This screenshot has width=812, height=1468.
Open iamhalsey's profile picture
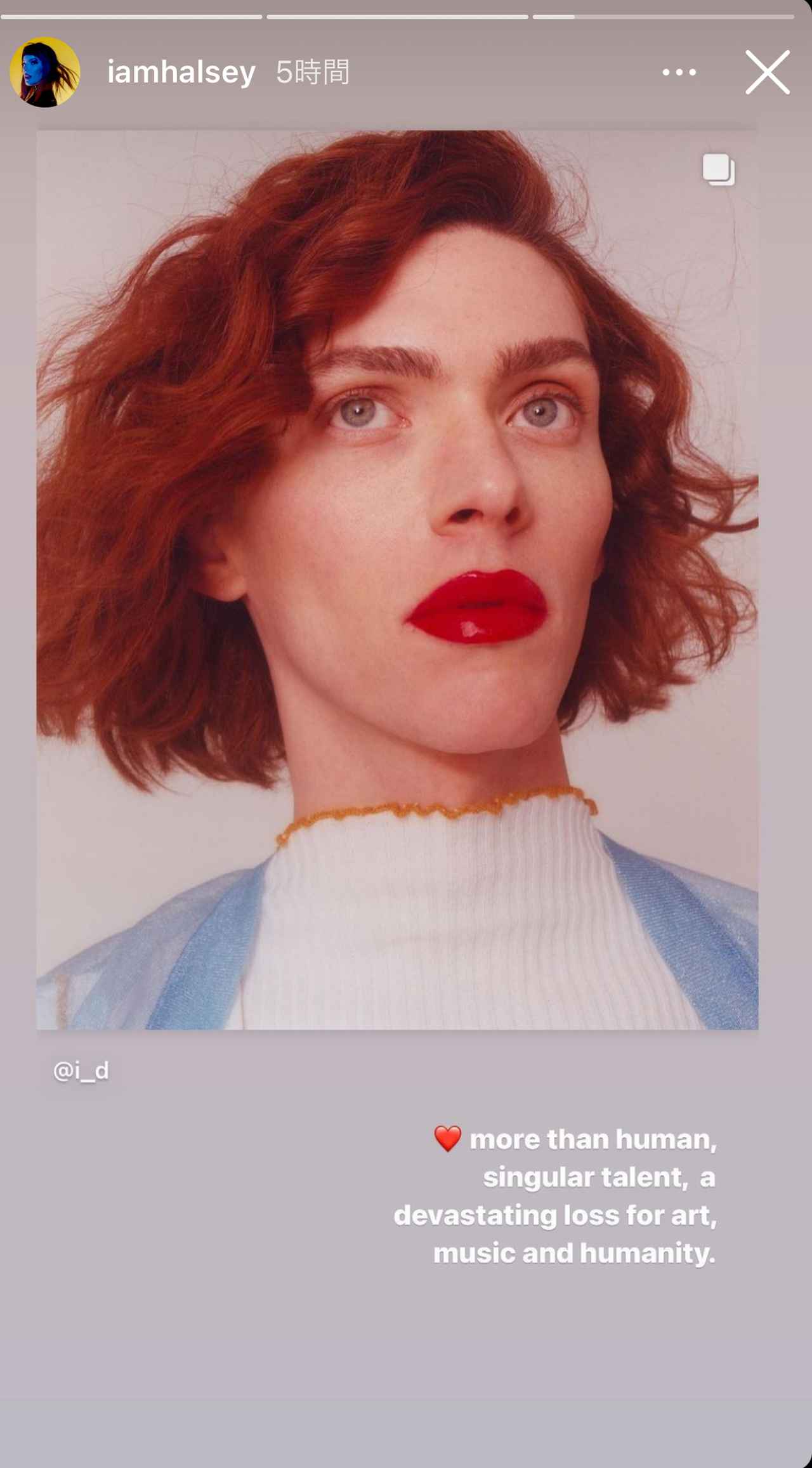click(x=45, y=72)
